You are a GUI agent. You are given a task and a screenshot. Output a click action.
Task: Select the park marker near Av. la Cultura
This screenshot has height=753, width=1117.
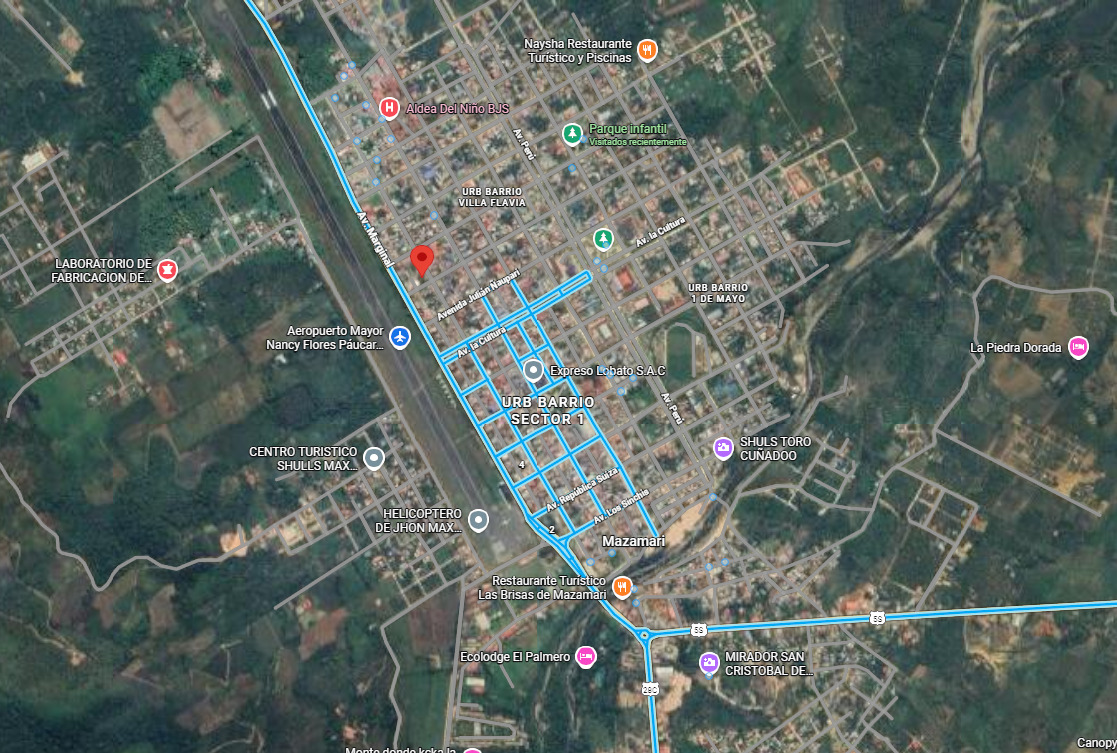pyautogui.click(x=602, y=238)
